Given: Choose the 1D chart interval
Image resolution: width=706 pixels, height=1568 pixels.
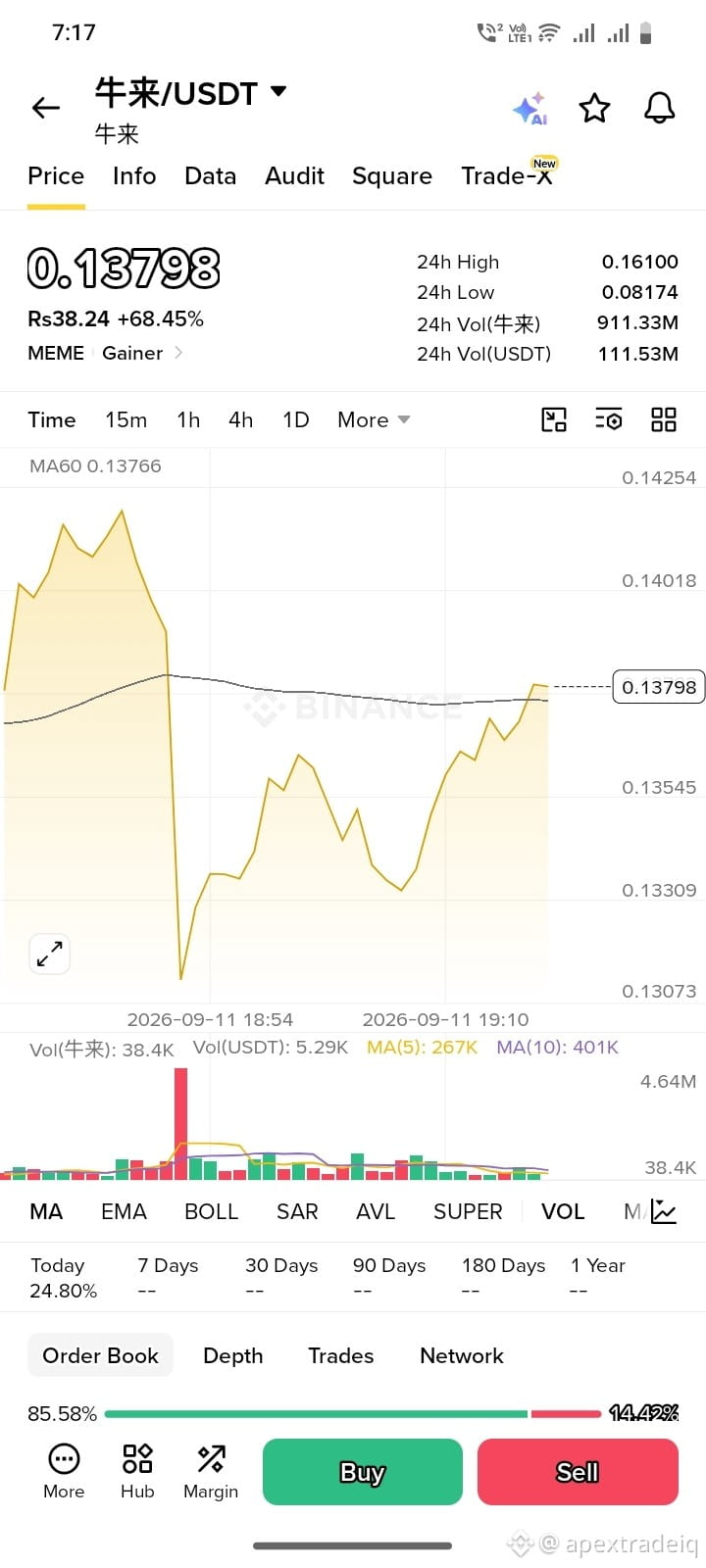Looking at the screenshot, I should 296,419.
